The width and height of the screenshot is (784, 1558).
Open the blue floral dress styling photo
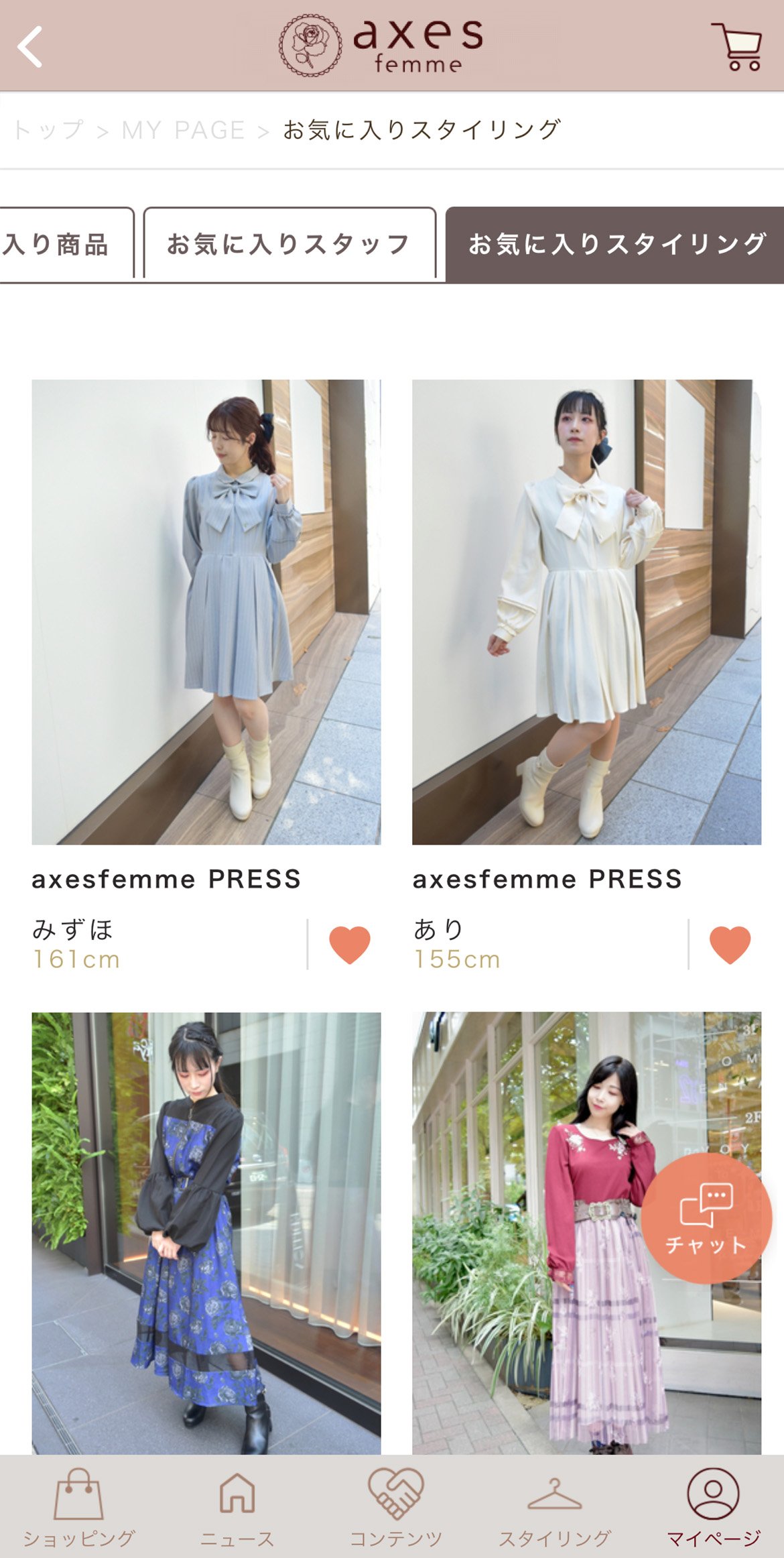pos(206,1232)
